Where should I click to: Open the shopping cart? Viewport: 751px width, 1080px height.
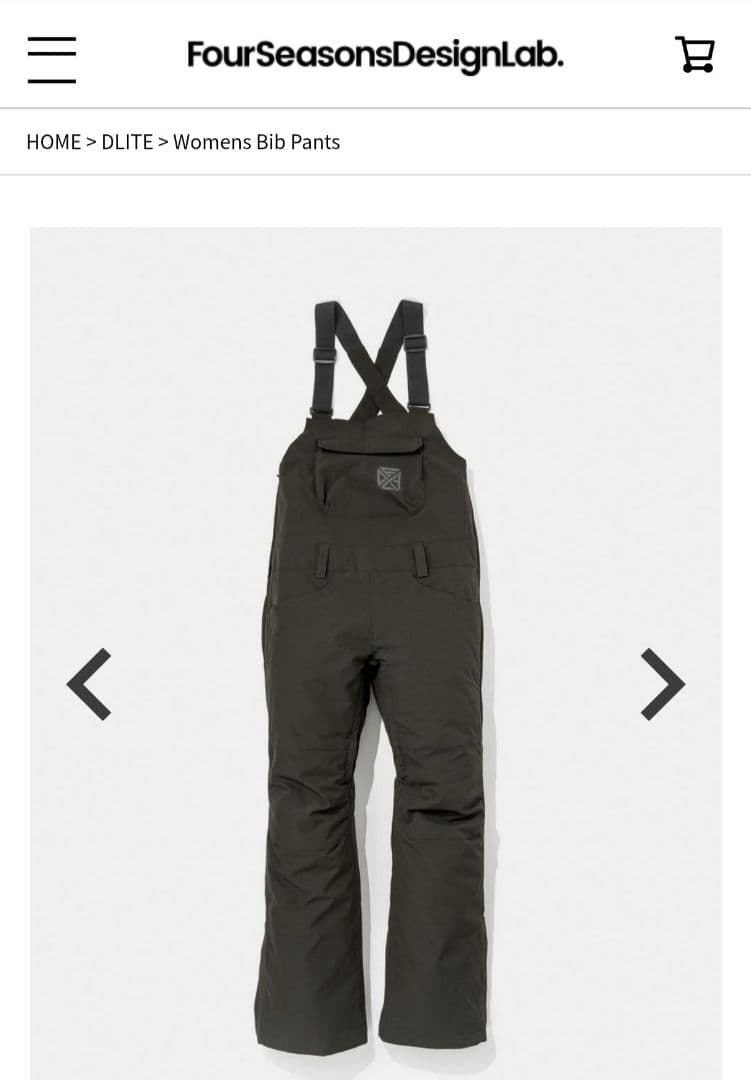pyautogui.click(x=694, y=55)
